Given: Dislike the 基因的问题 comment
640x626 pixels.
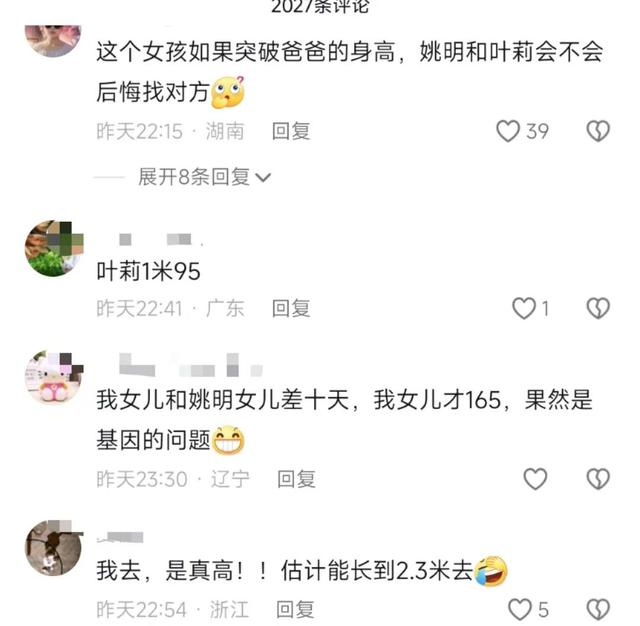Looking at the screenshot, I should coord(598,479).
